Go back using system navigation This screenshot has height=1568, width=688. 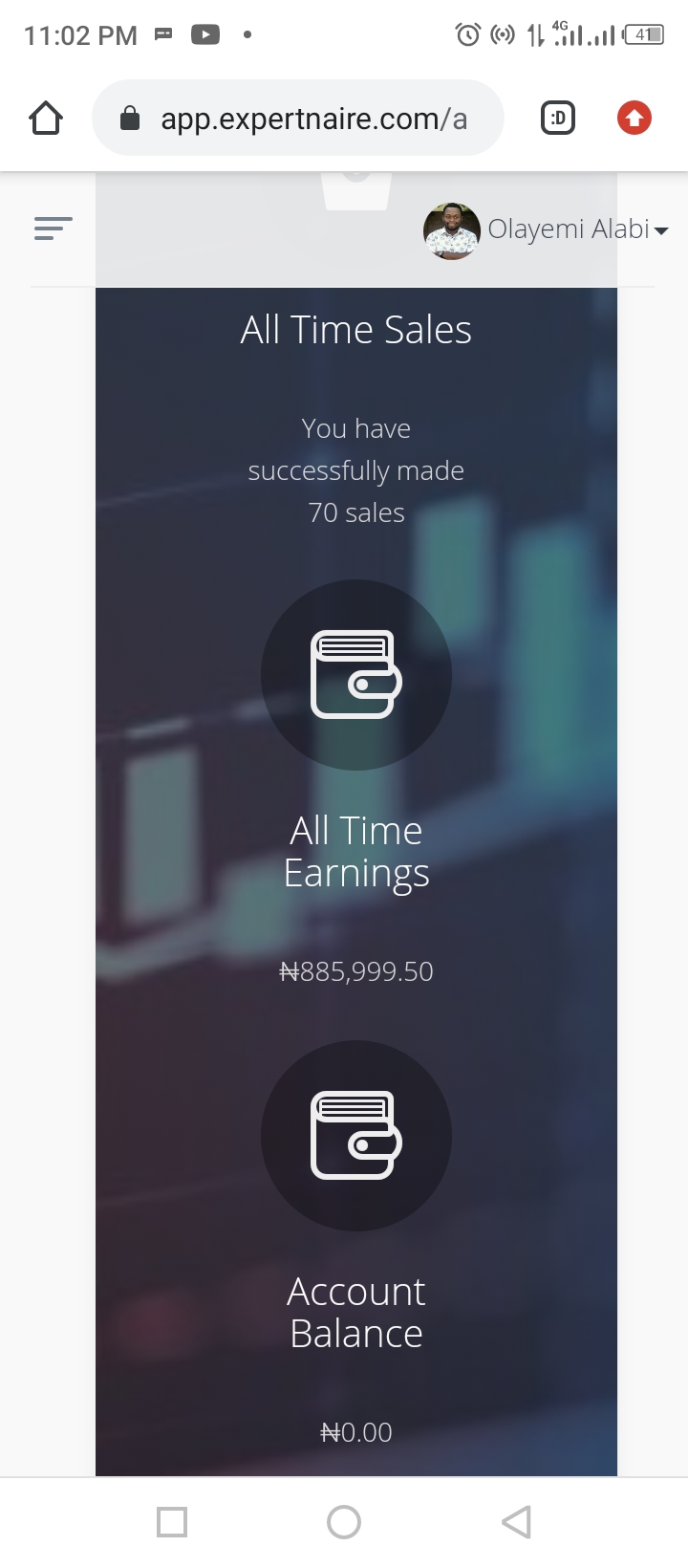pos(516,1521)
